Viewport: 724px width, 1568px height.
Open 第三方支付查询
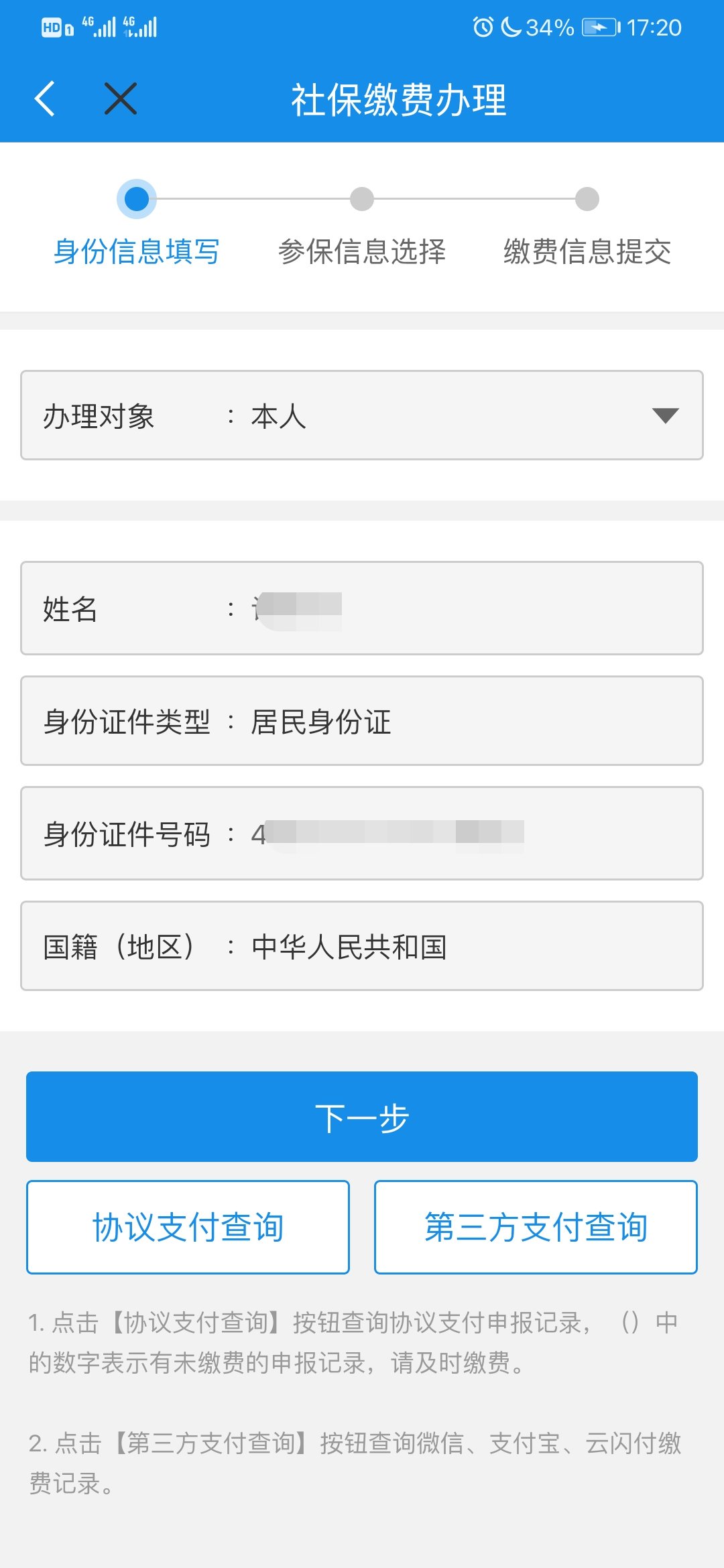coord(536,1227)
